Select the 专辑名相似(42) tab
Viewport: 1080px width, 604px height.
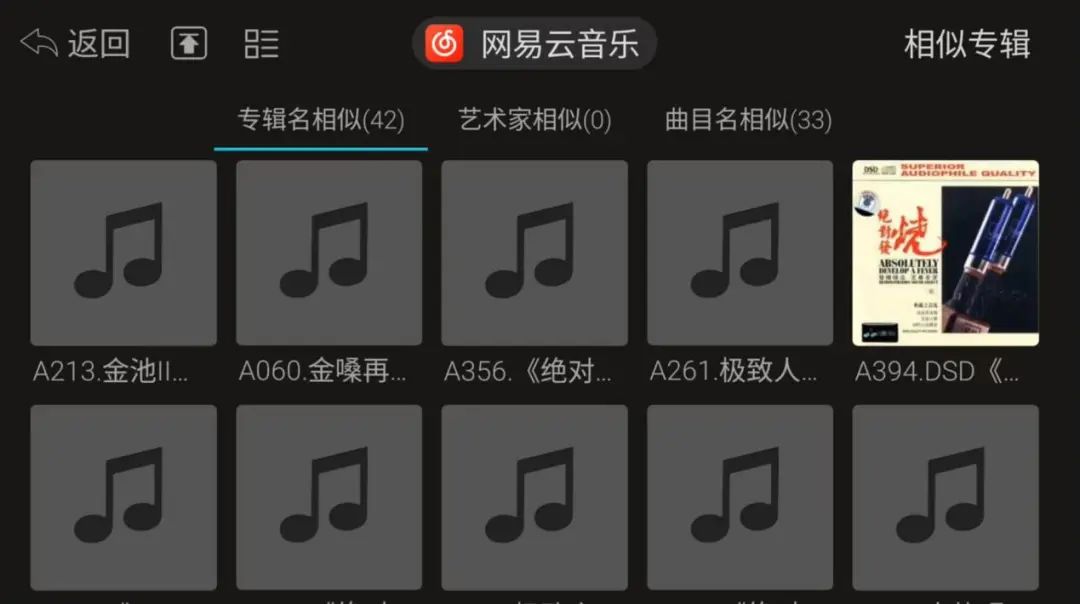[320, 121]
